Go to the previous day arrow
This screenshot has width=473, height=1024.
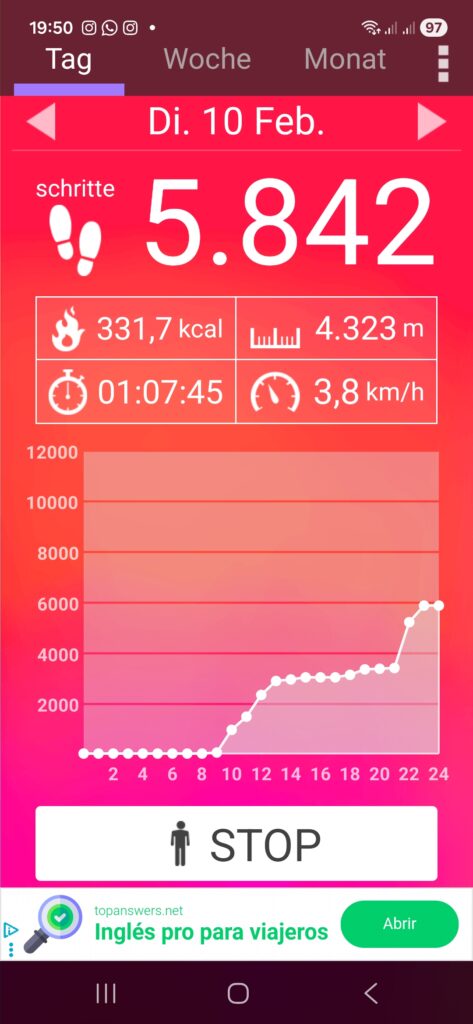coord(41,122)
